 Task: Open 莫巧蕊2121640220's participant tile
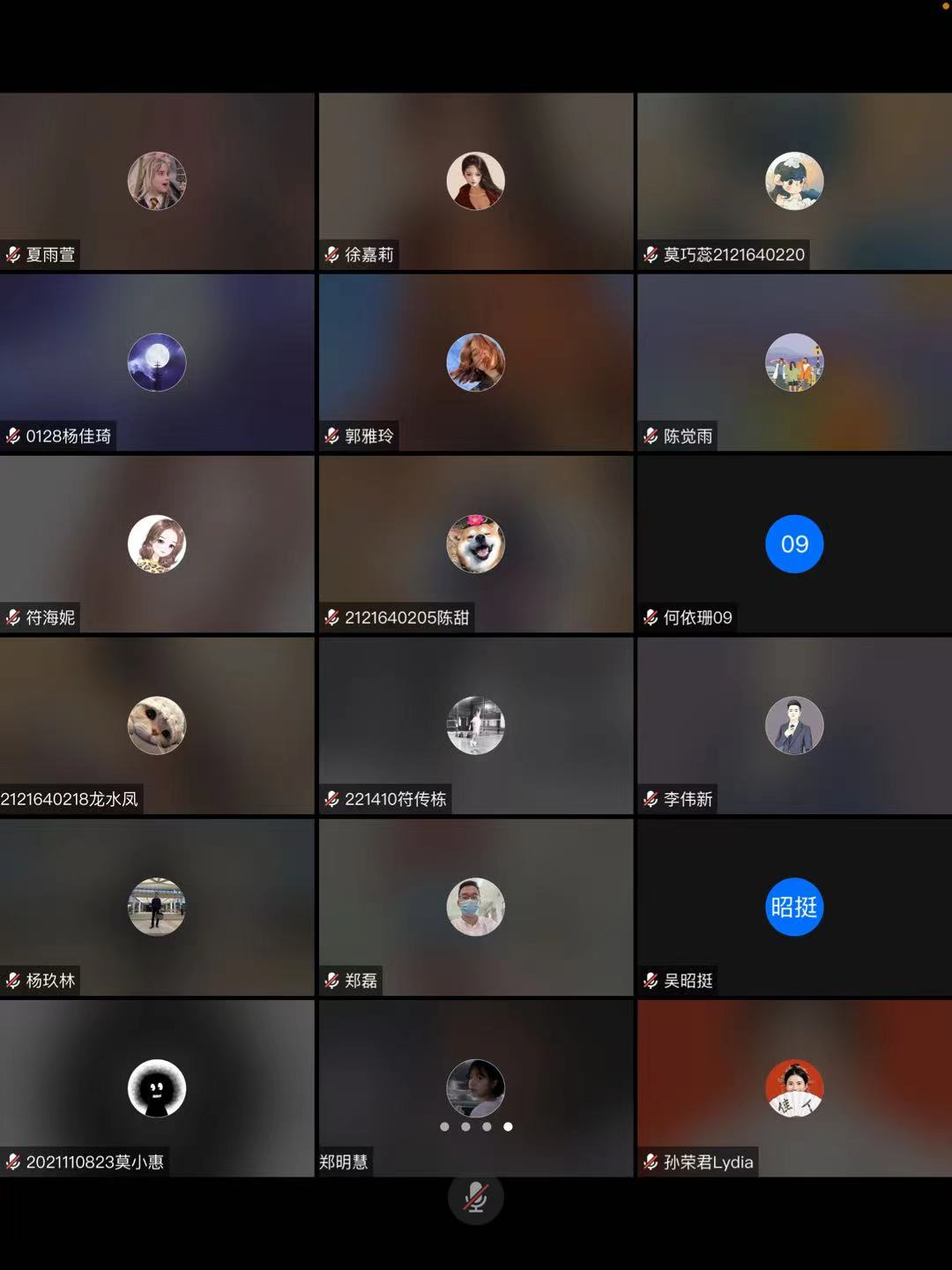[x=794, y=182]
